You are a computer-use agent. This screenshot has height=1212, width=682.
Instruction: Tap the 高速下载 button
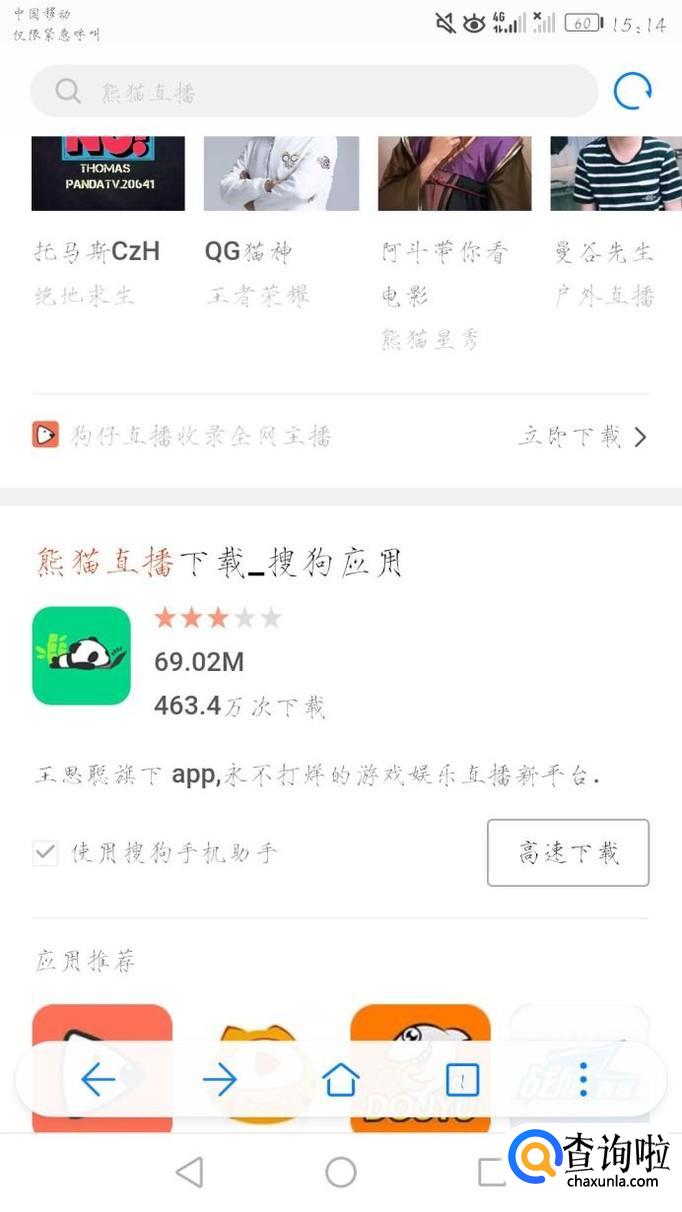(568, 852)
